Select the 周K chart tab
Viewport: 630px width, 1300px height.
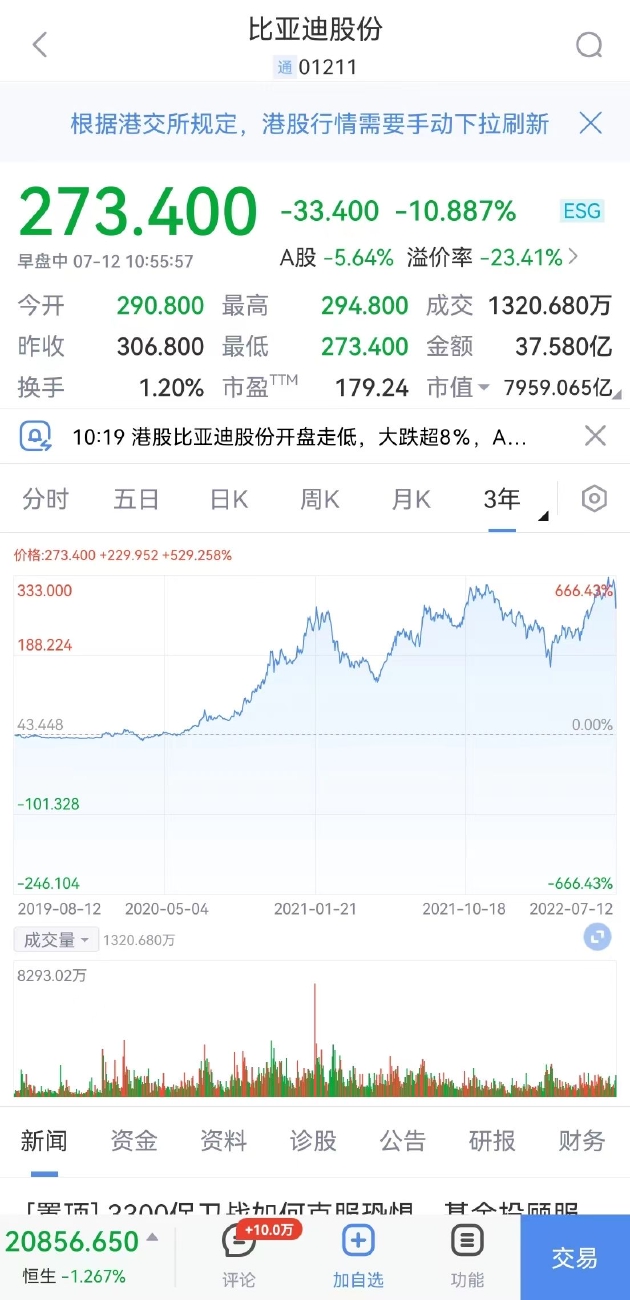320,499
